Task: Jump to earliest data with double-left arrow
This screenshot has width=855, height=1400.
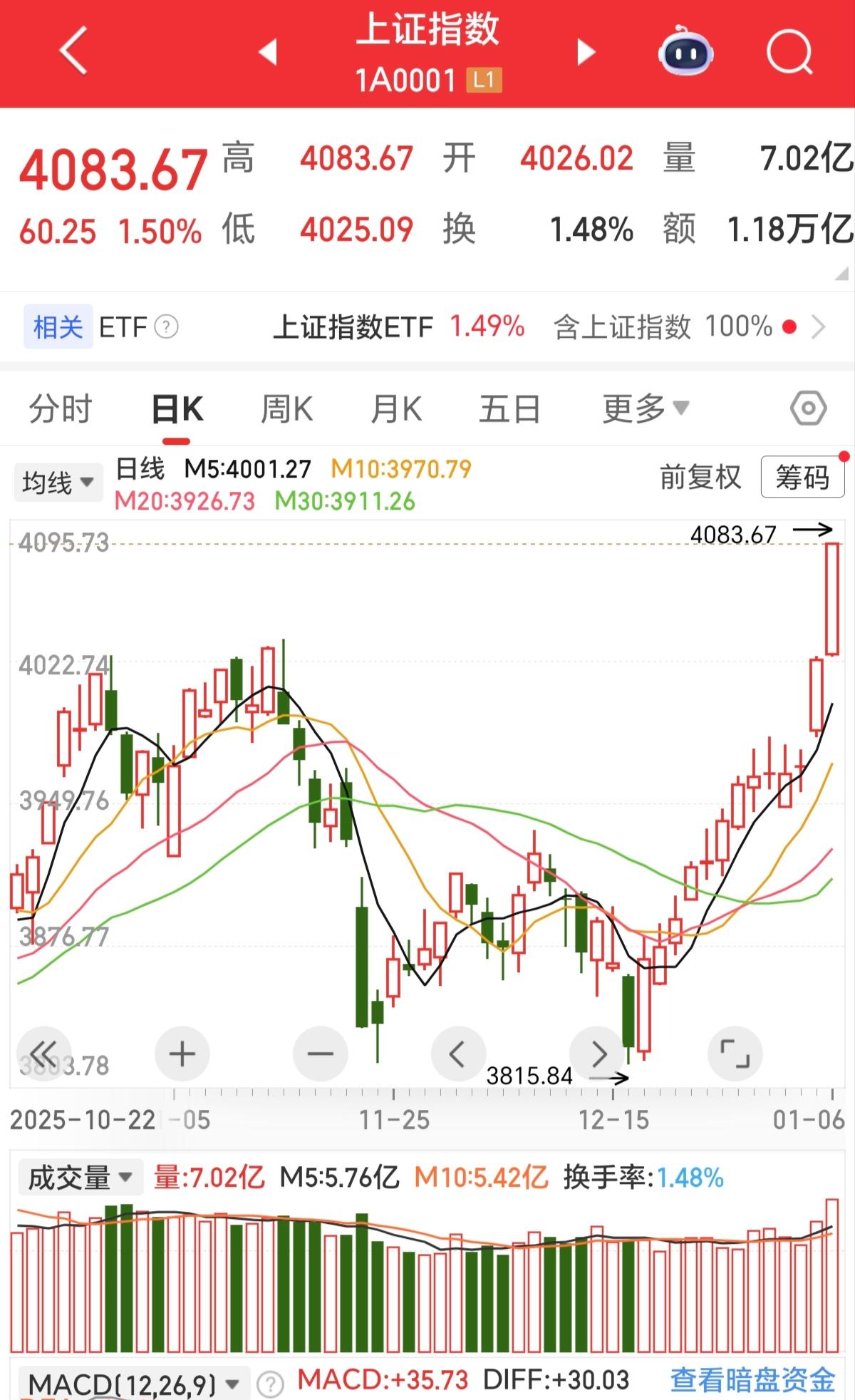Action: point(44,1053)
